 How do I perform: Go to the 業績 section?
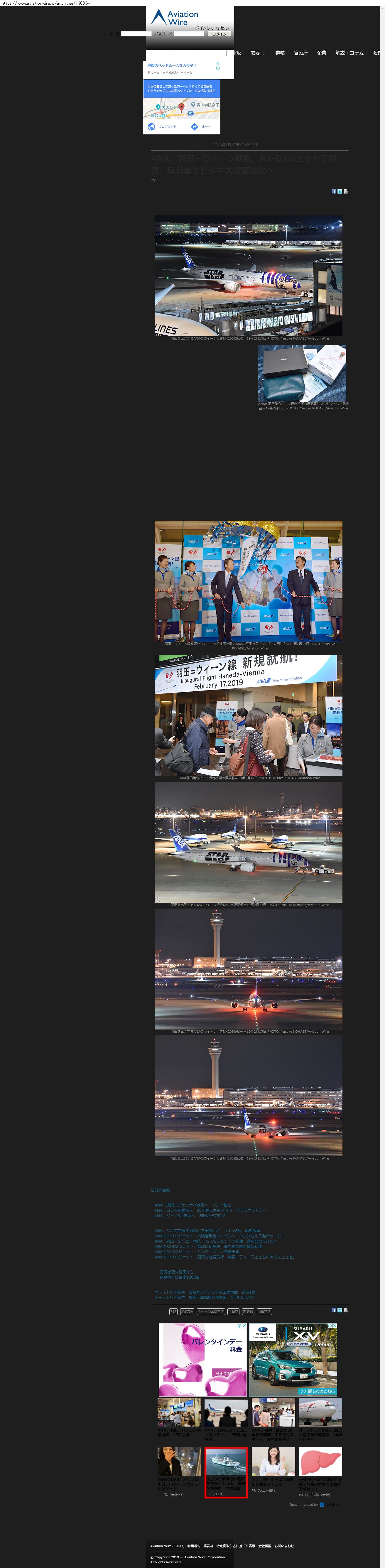point(280,53)
